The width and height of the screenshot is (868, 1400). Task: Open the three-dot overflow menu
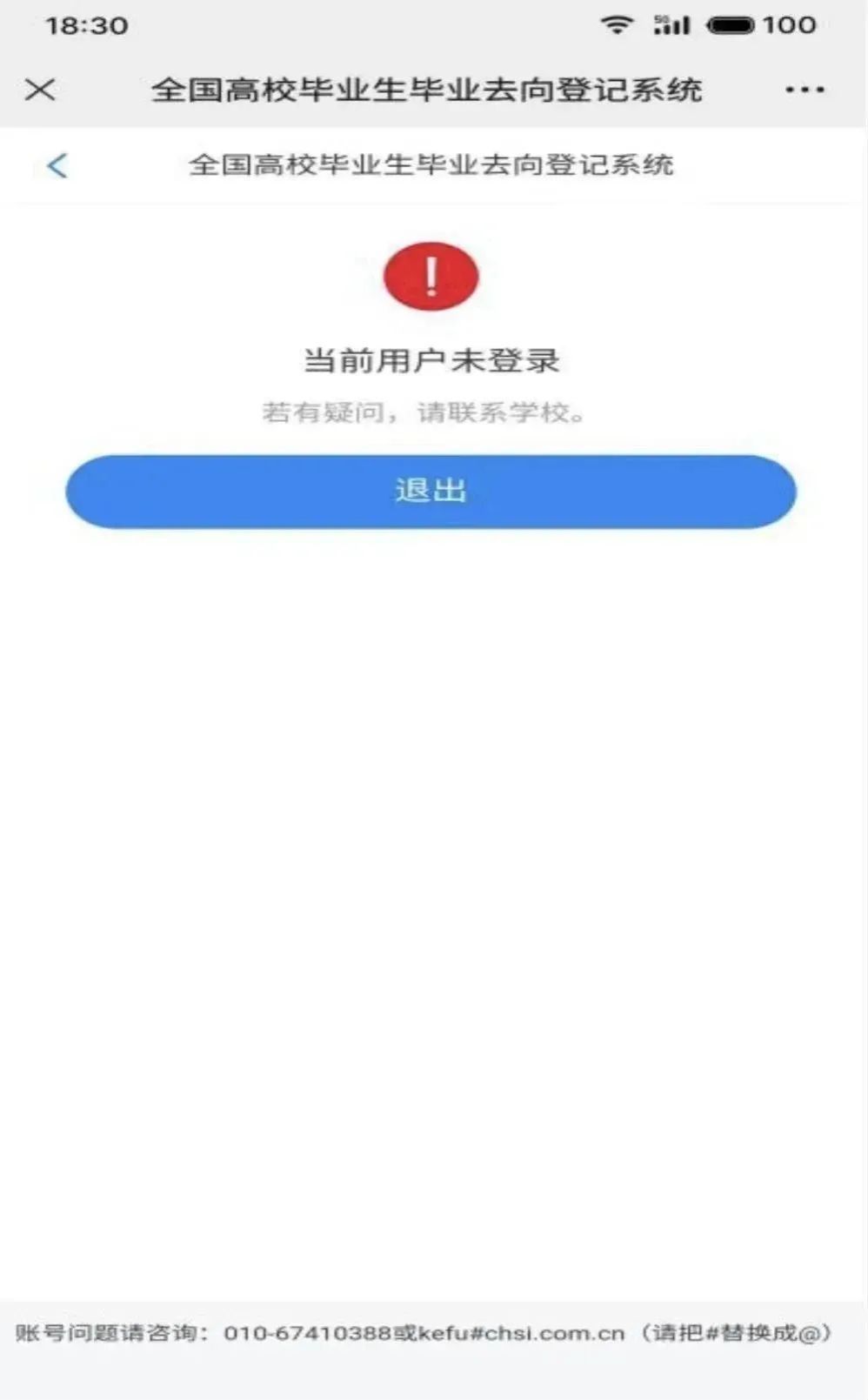(805, 90)
